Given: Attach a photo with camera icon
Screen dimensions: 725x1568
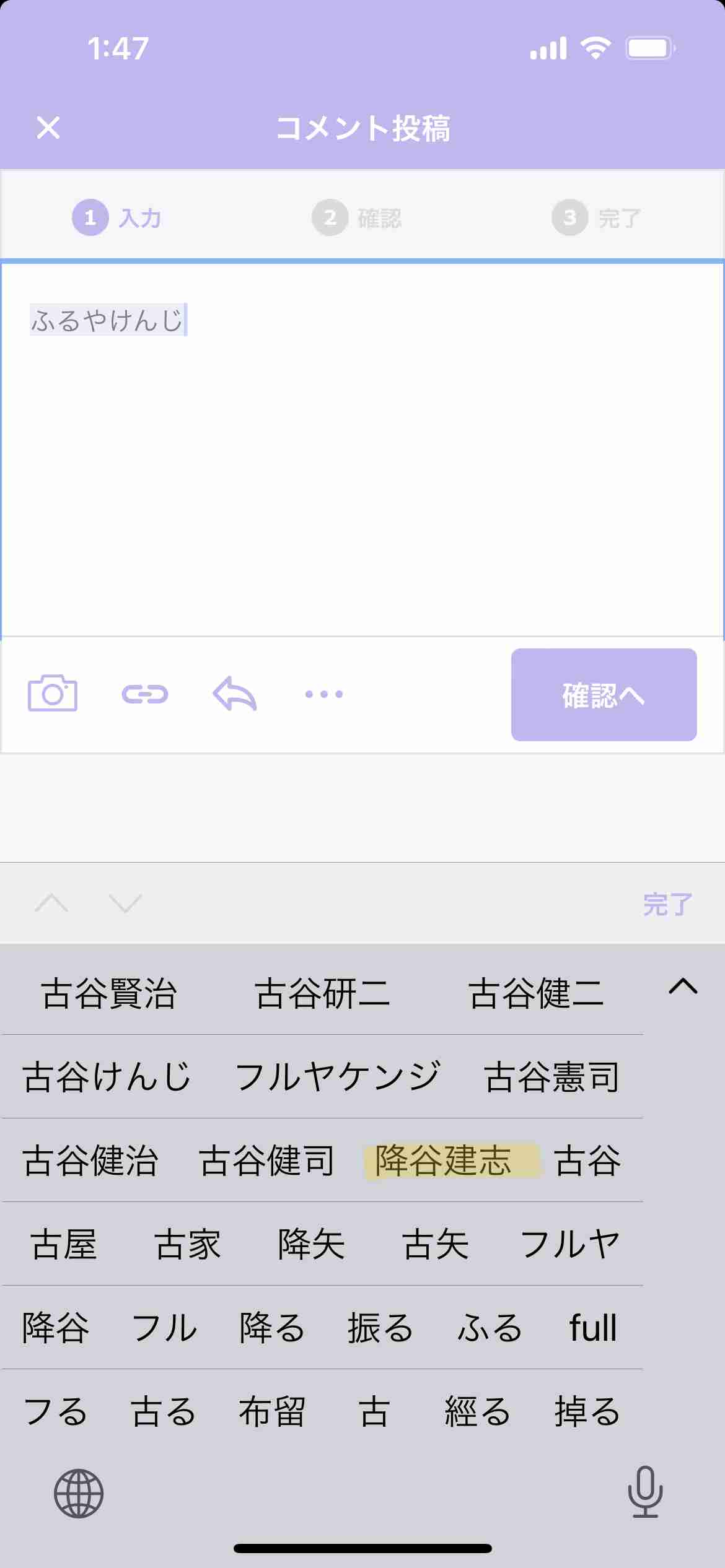Looking at the screenshot, I should [53, 694].
